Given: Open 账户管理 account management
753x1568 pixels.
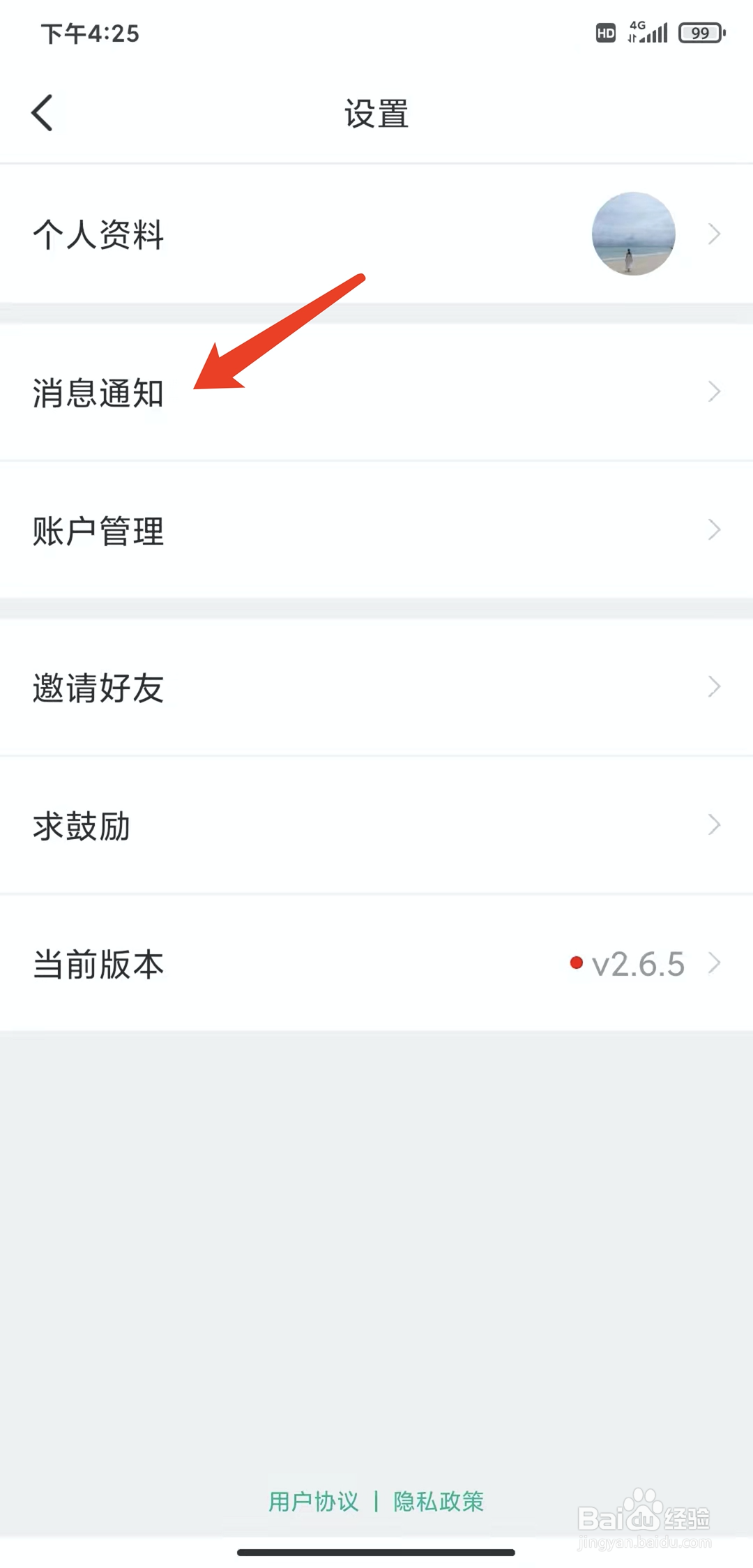Looking at the screenshot, I should [x=376, y=530].
